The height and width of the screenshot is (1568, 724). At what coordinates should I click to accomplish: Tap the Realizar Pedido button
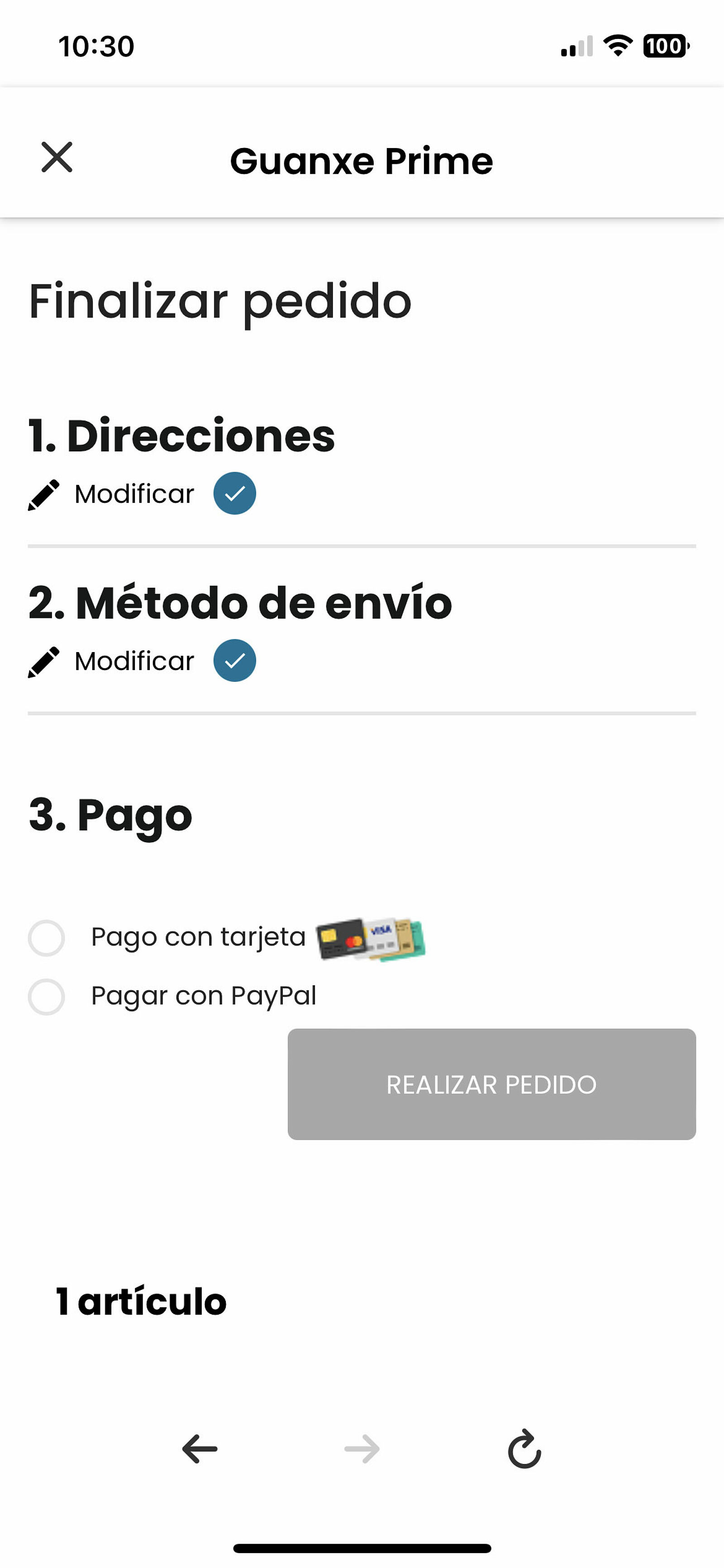(491, 1084)
